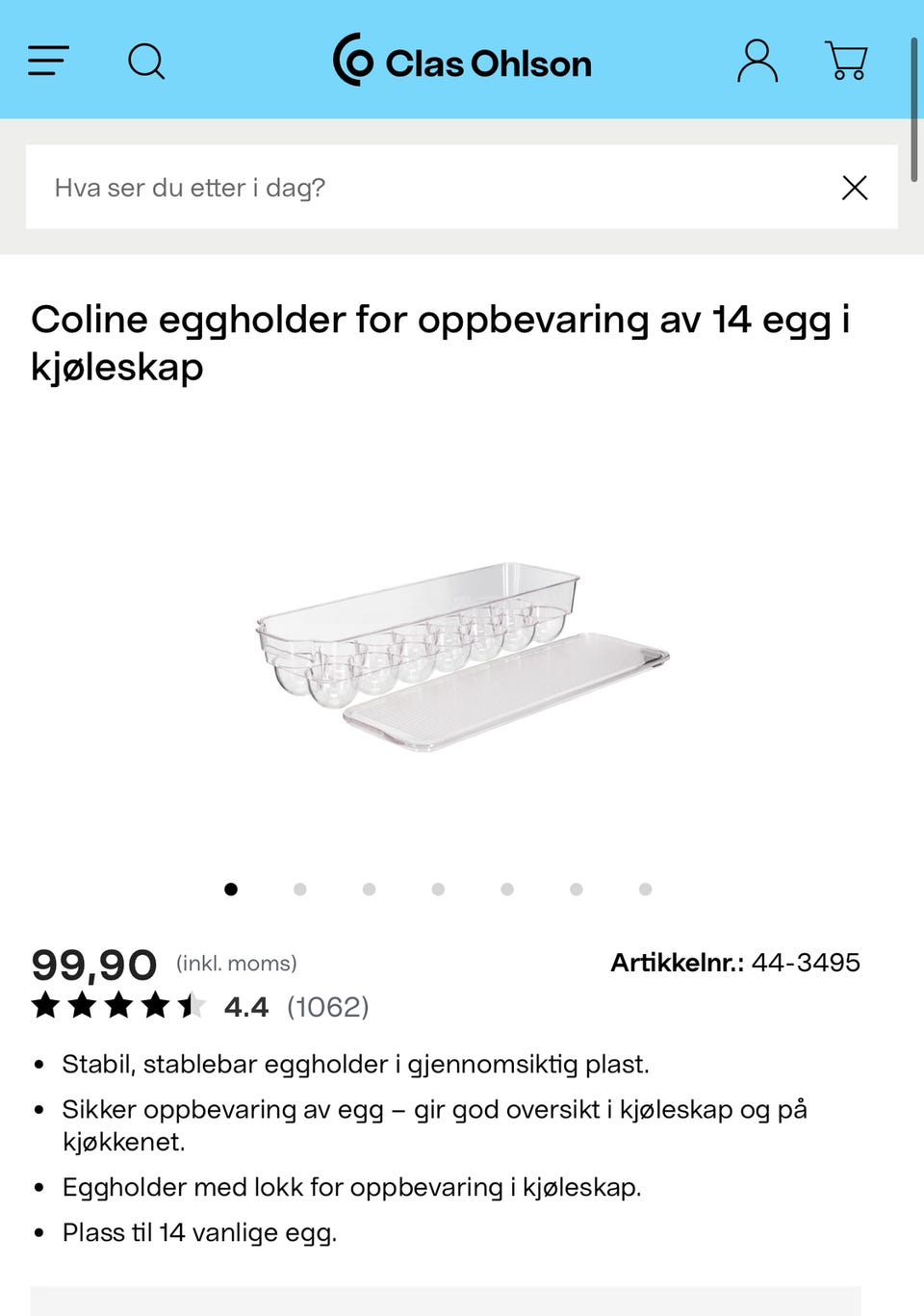The width and height of the screenshot is (924, 1316).
Task: Open the fifth image dot indicator
Action: point(506,889)
